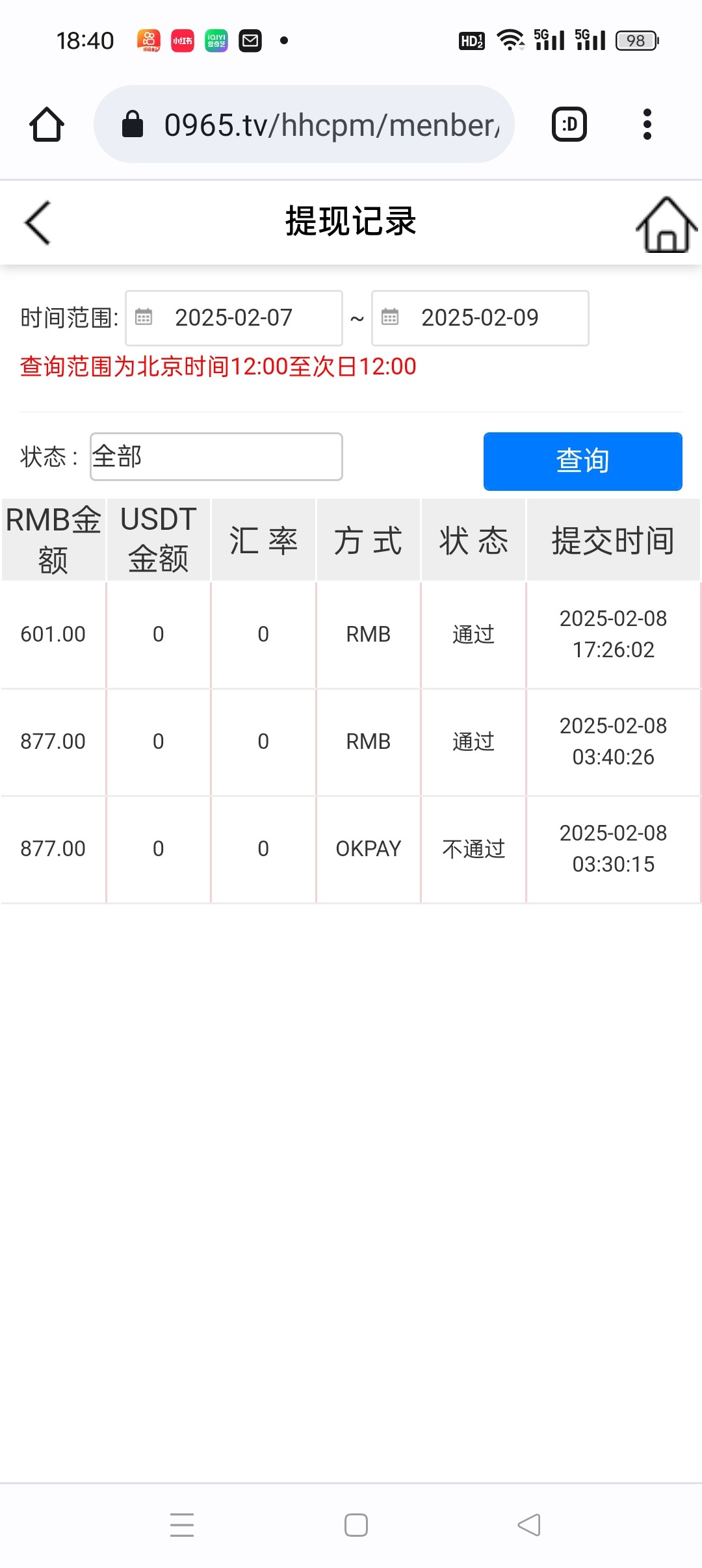Open the browser overflow menu

tap(647, 124)
